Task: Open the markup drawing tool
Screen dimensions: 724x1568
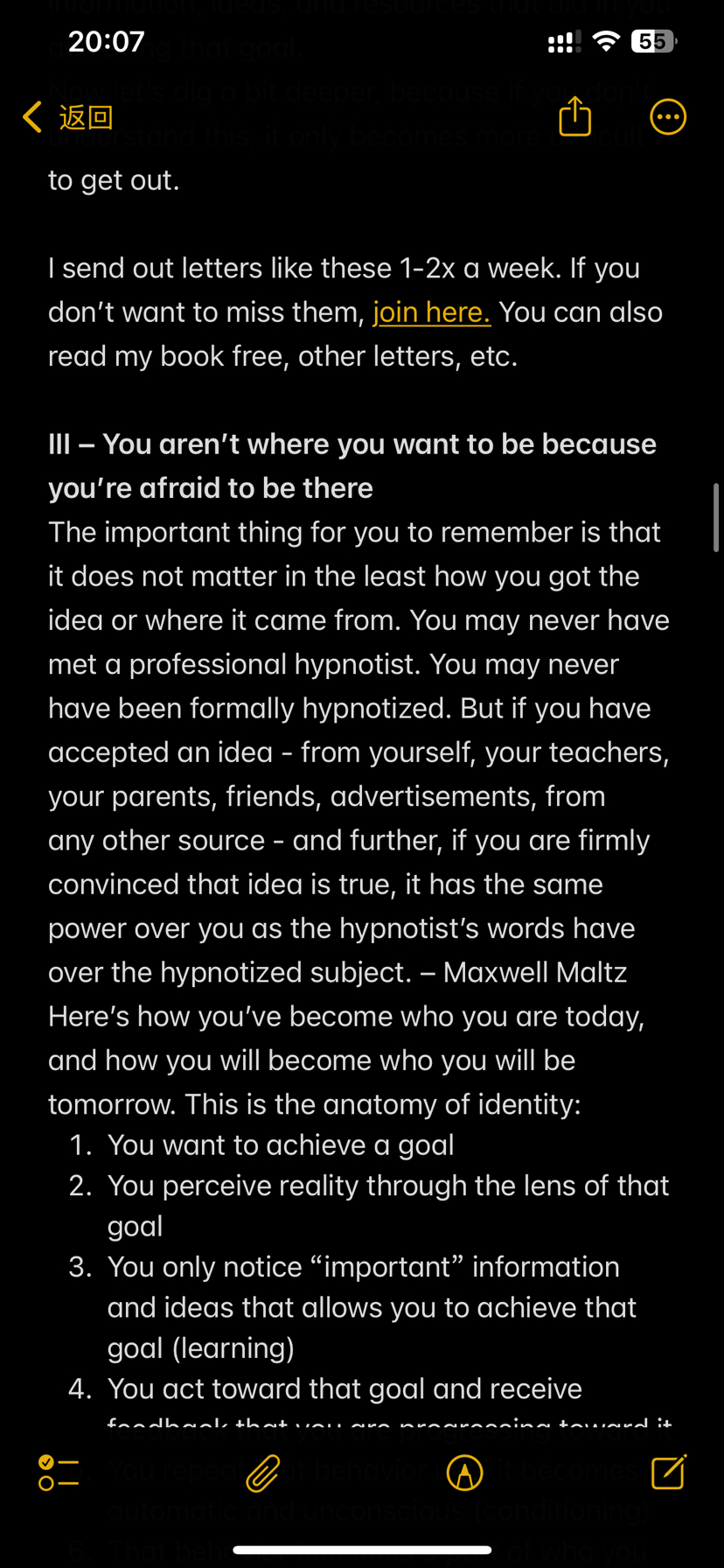Action: (x=464, y=1473)
